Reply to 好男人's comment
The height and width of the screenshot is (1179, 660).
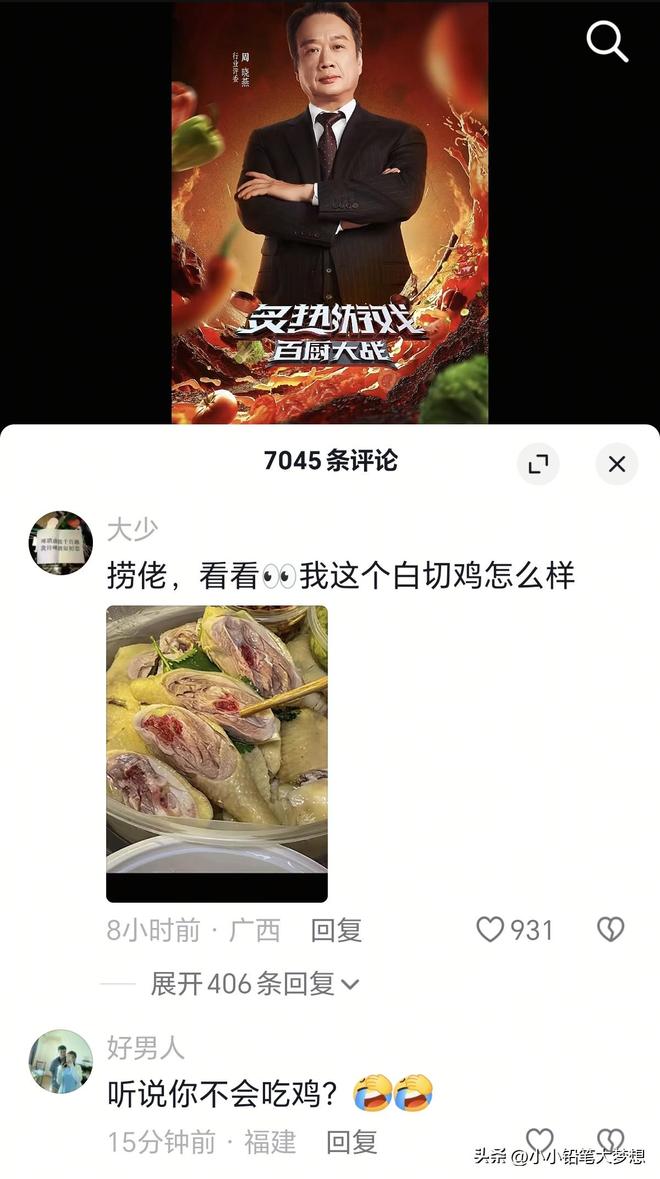point(352,1142)
